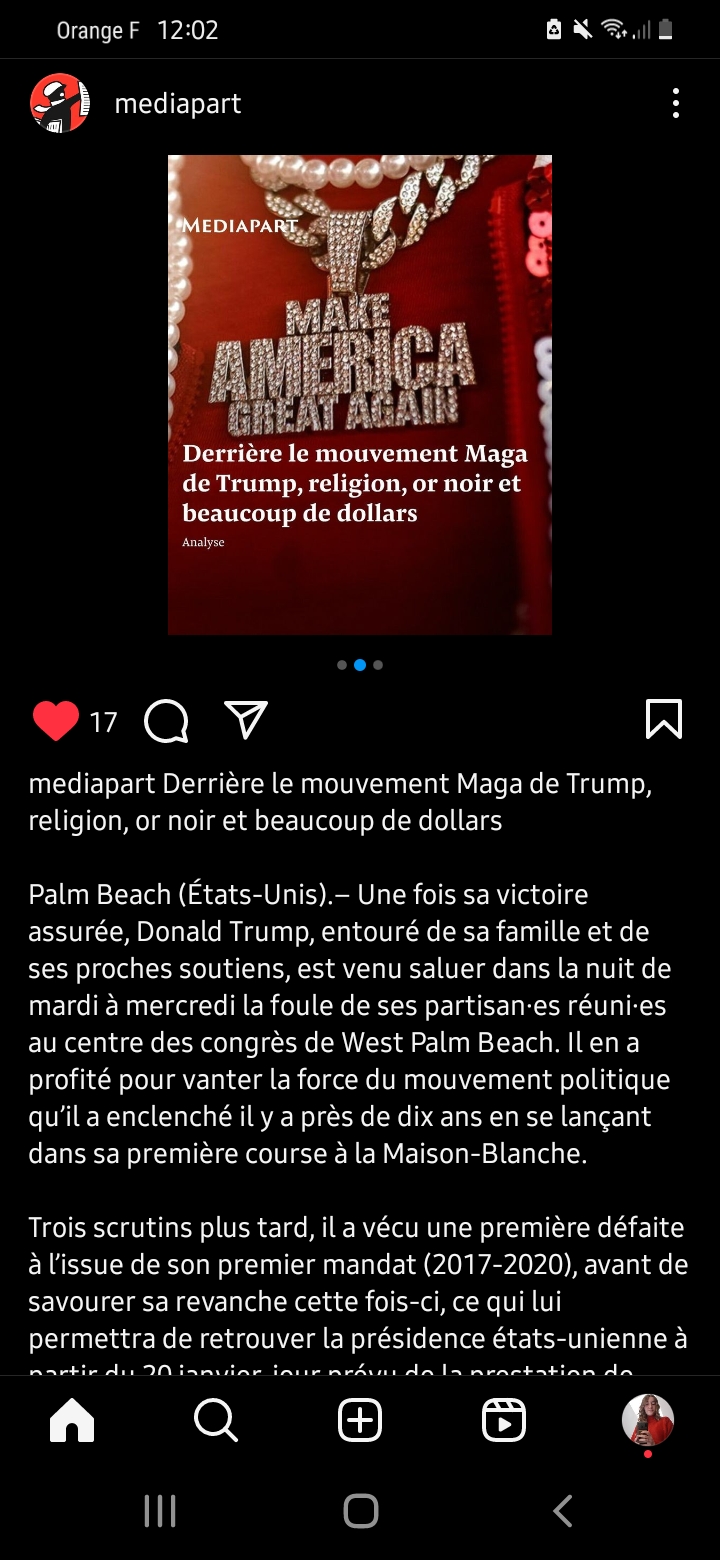
Task: Share this post via the paper plane
Action: pos(246,720)
